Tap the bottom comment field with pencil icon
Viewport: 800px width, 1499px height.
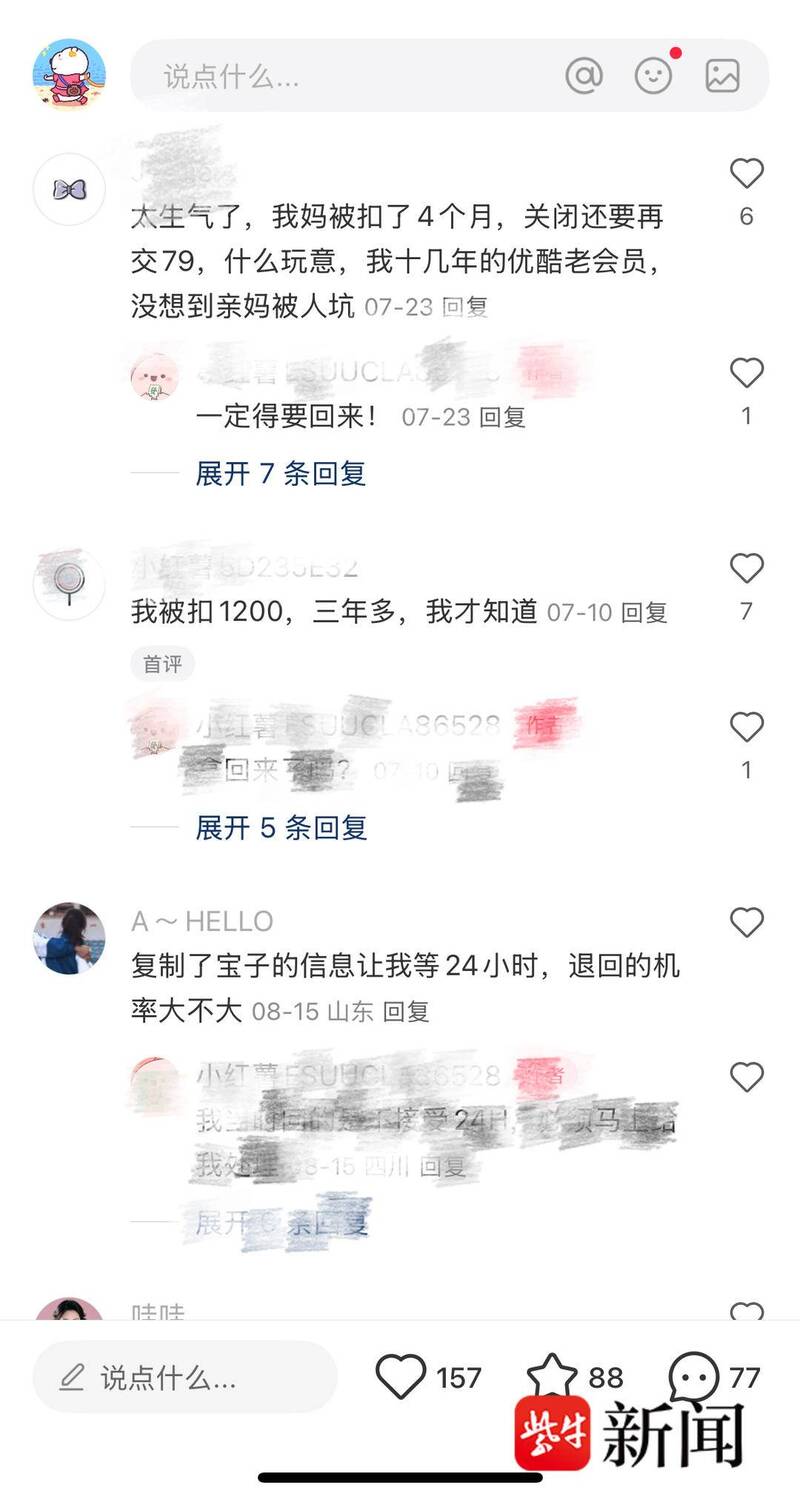185,1378
